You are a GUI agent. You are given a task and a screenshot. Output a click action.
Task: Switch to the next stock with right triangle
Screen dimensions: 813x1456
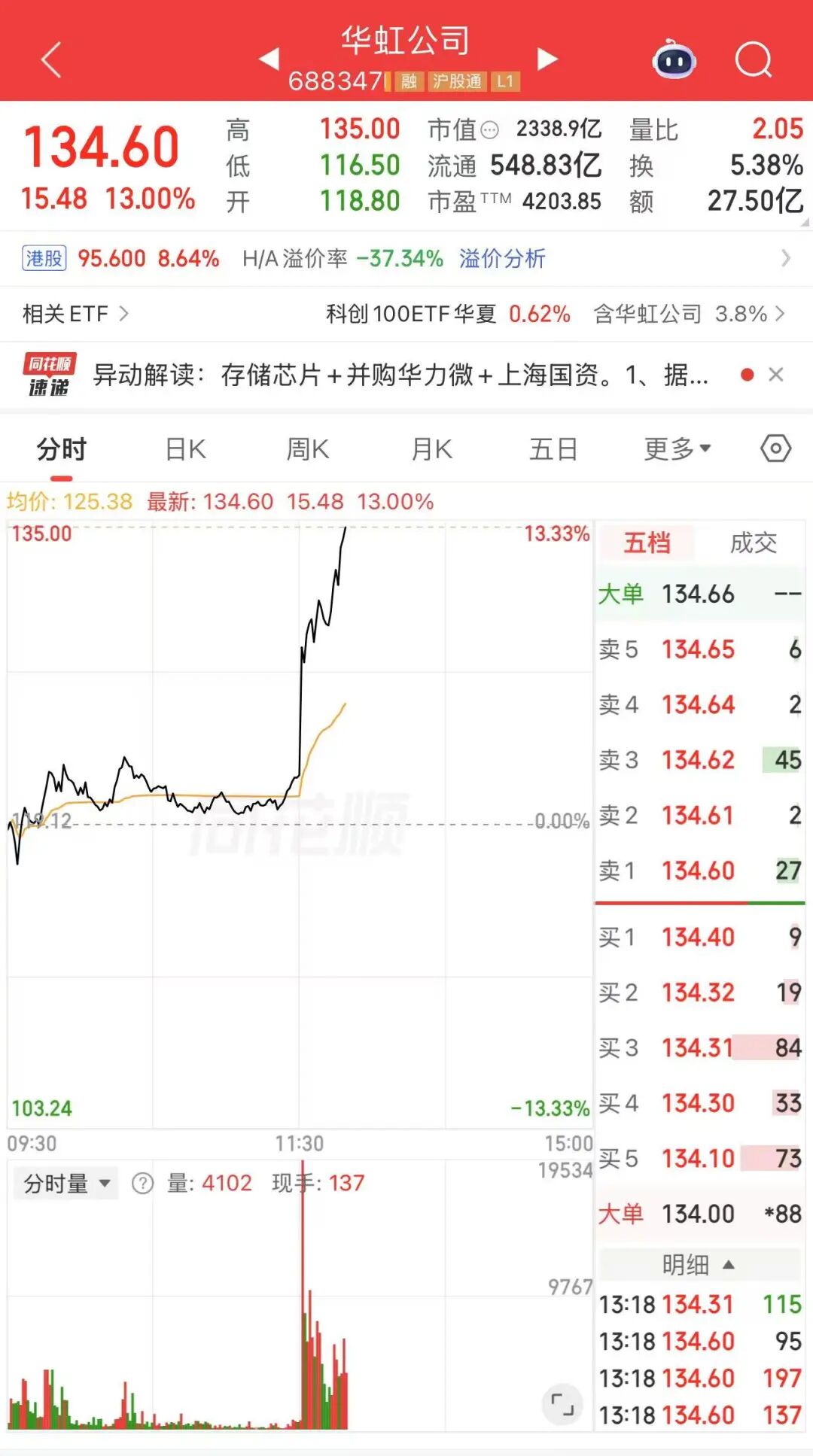tap(547, 59)
